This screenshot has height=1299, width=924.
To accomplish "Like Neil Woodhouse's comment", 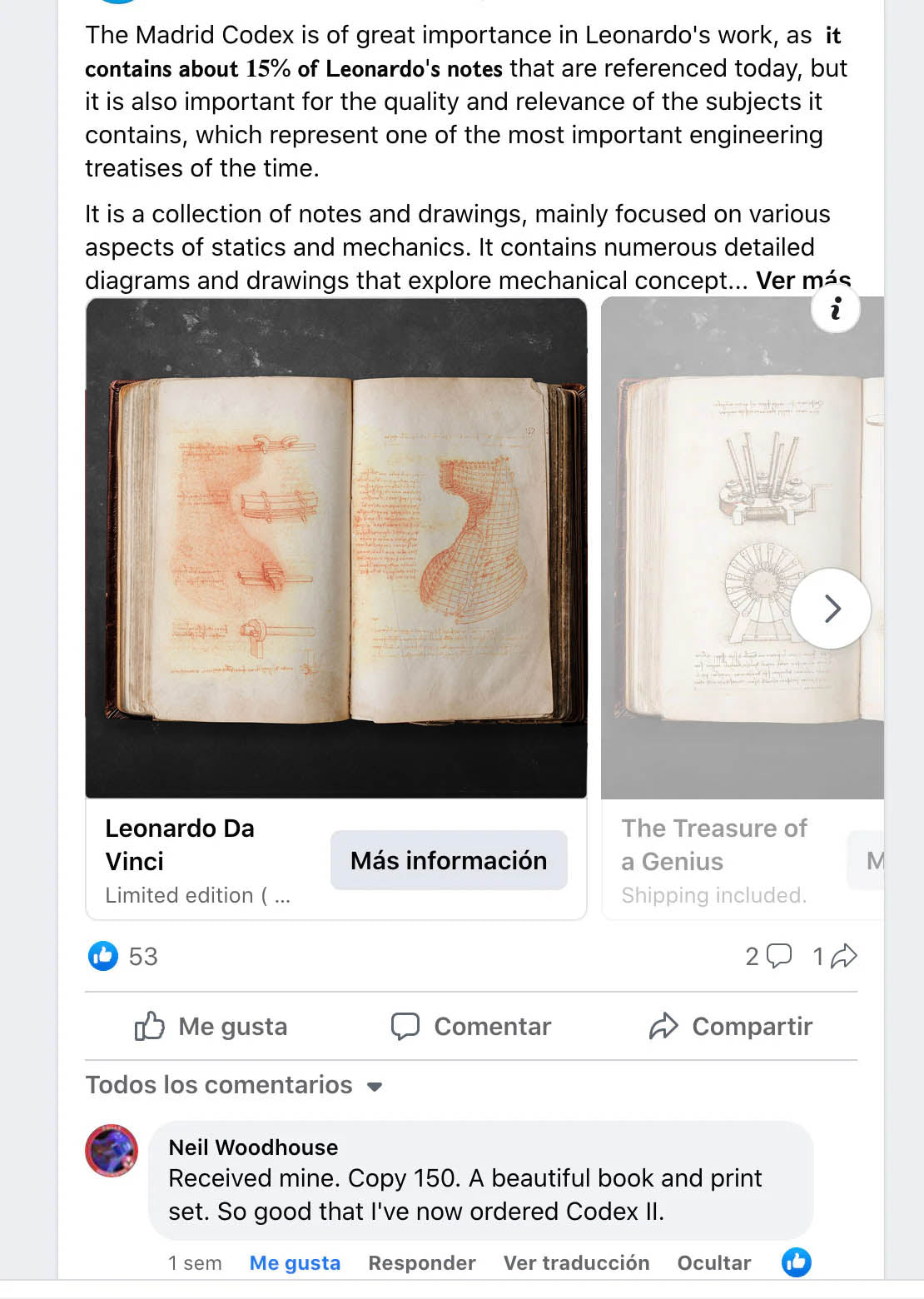I will [x=295, y=1263].
